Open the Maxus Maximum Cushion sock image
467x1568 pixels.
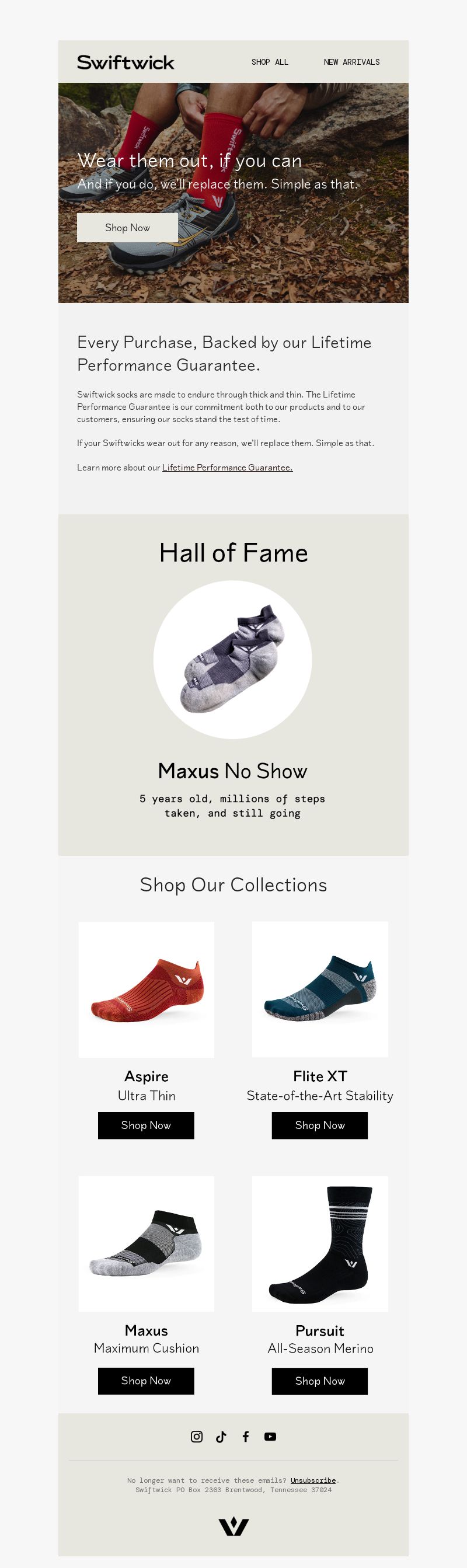pyautogui.click(x=146, y=1243)
